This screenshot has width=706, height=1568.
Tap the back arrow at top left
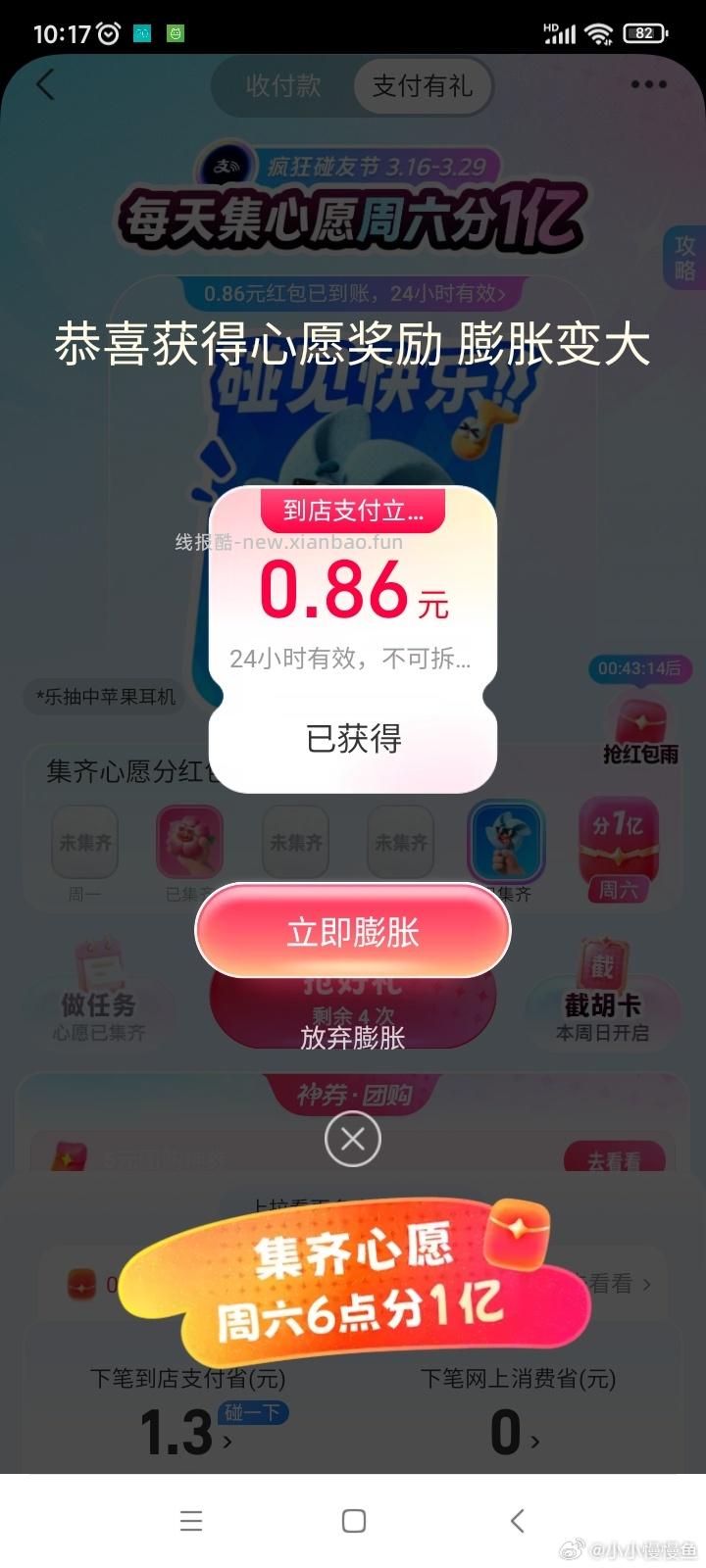pos(44,85)
